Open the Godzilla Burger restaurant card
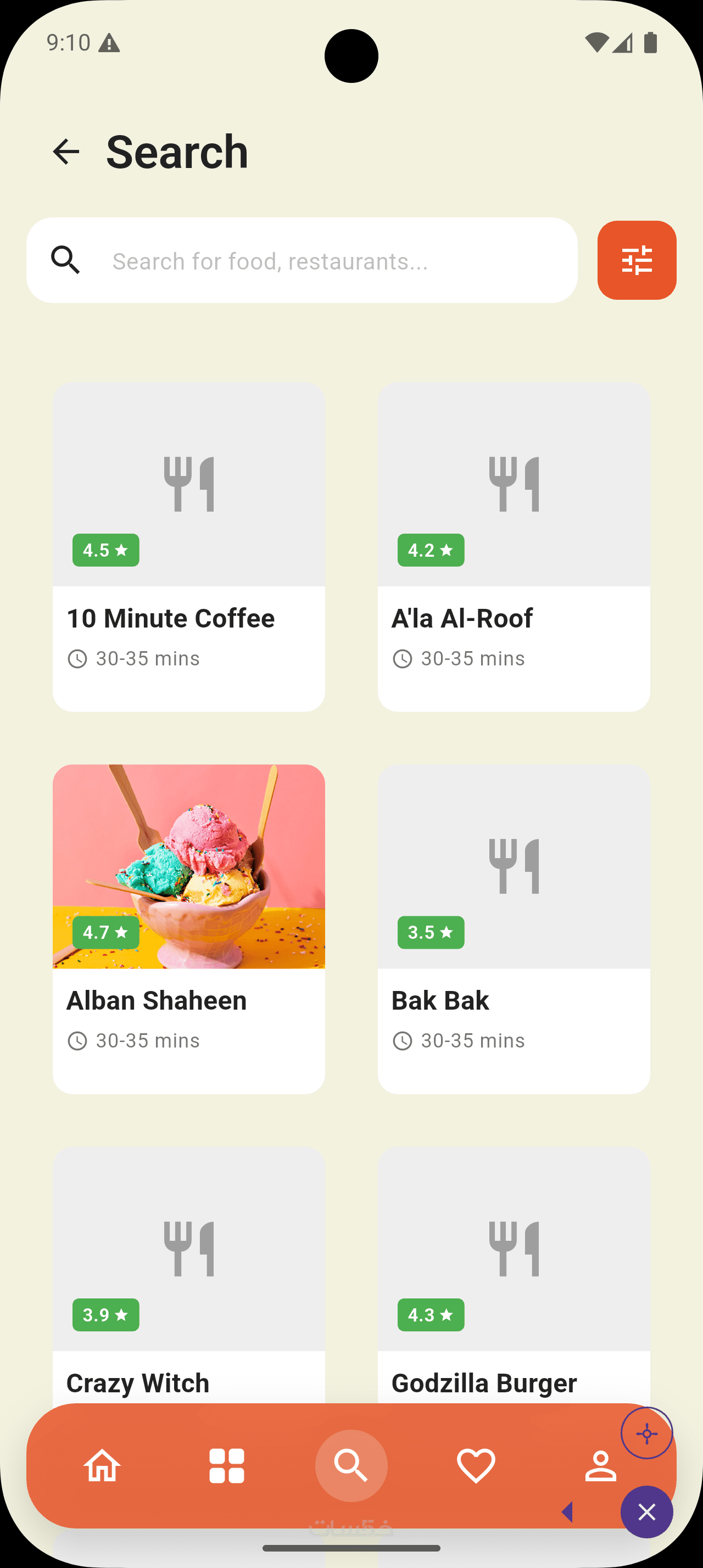Screen dimensions: 703x1568 click(x=514, y=1278)
